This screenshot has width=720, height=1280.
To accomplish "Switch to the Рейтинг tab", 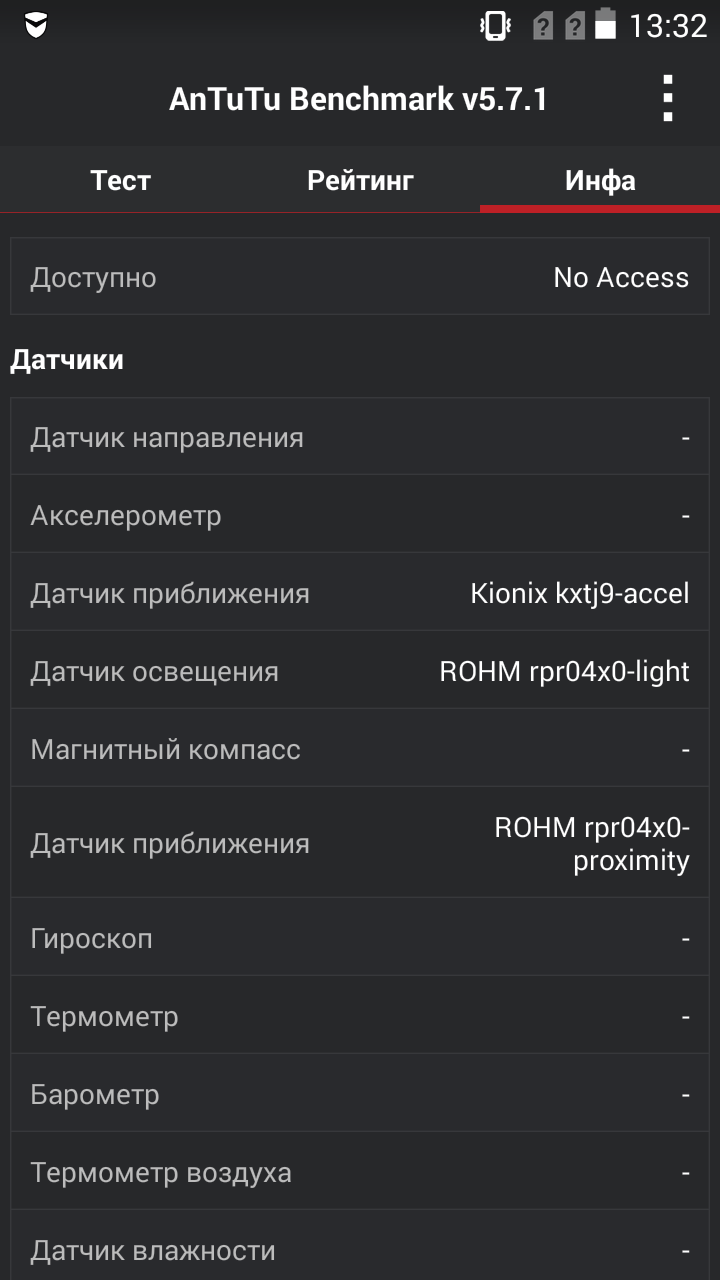I will coord(360,180).
